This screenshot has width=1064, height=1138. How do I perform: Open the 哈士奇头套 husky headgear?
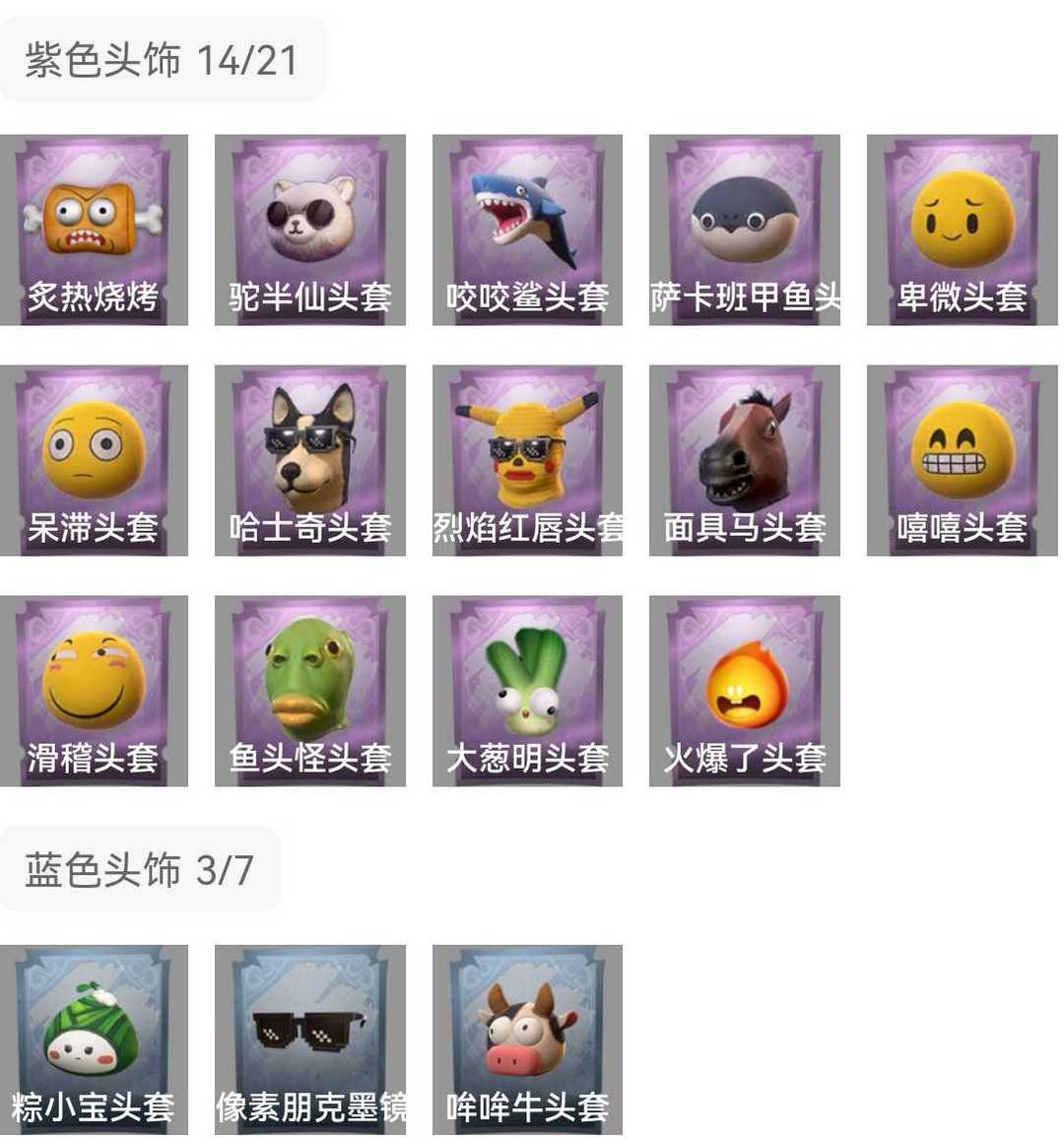(310, 460)
